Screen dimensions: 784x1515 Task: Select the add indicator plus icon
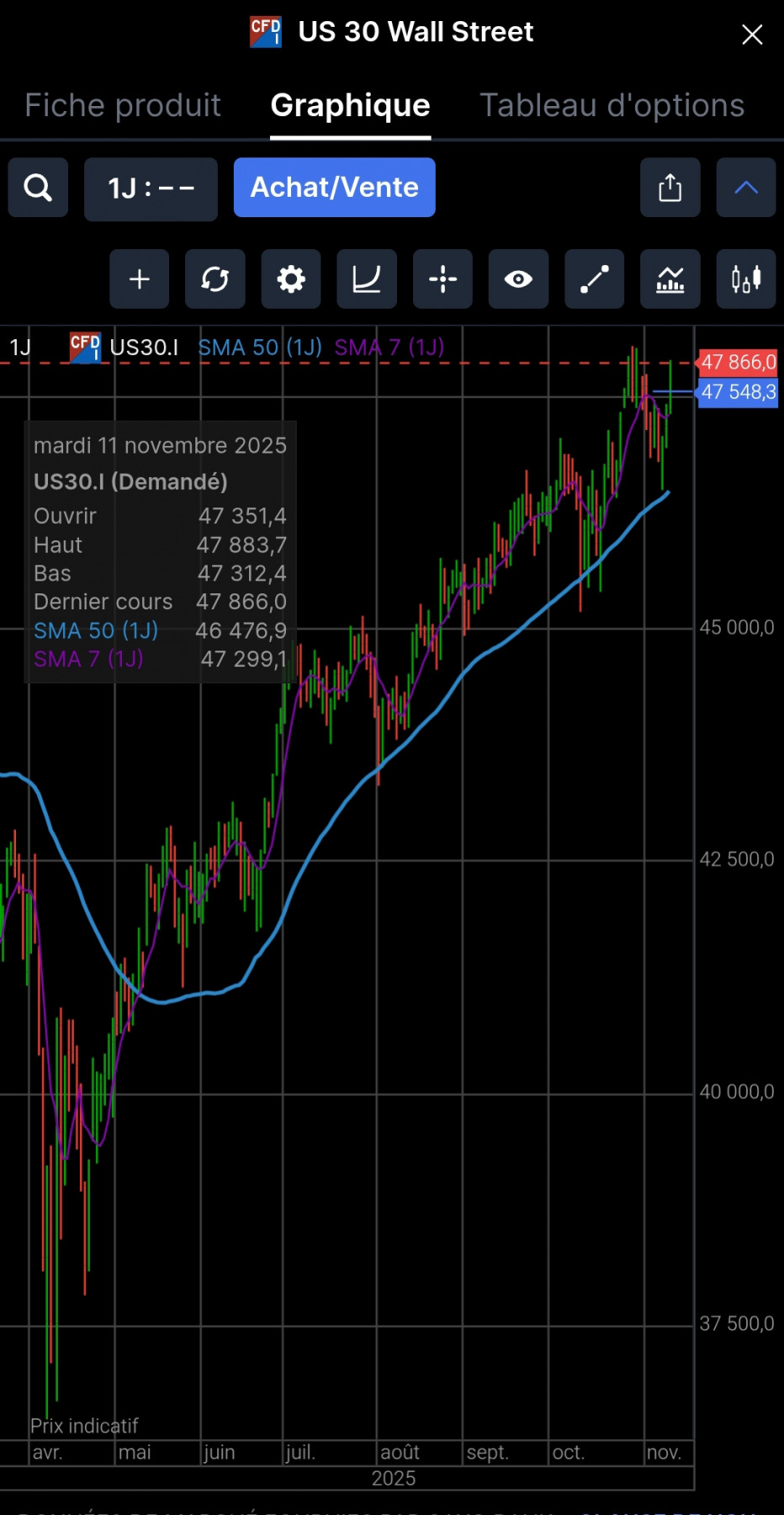tap(139, 279)
